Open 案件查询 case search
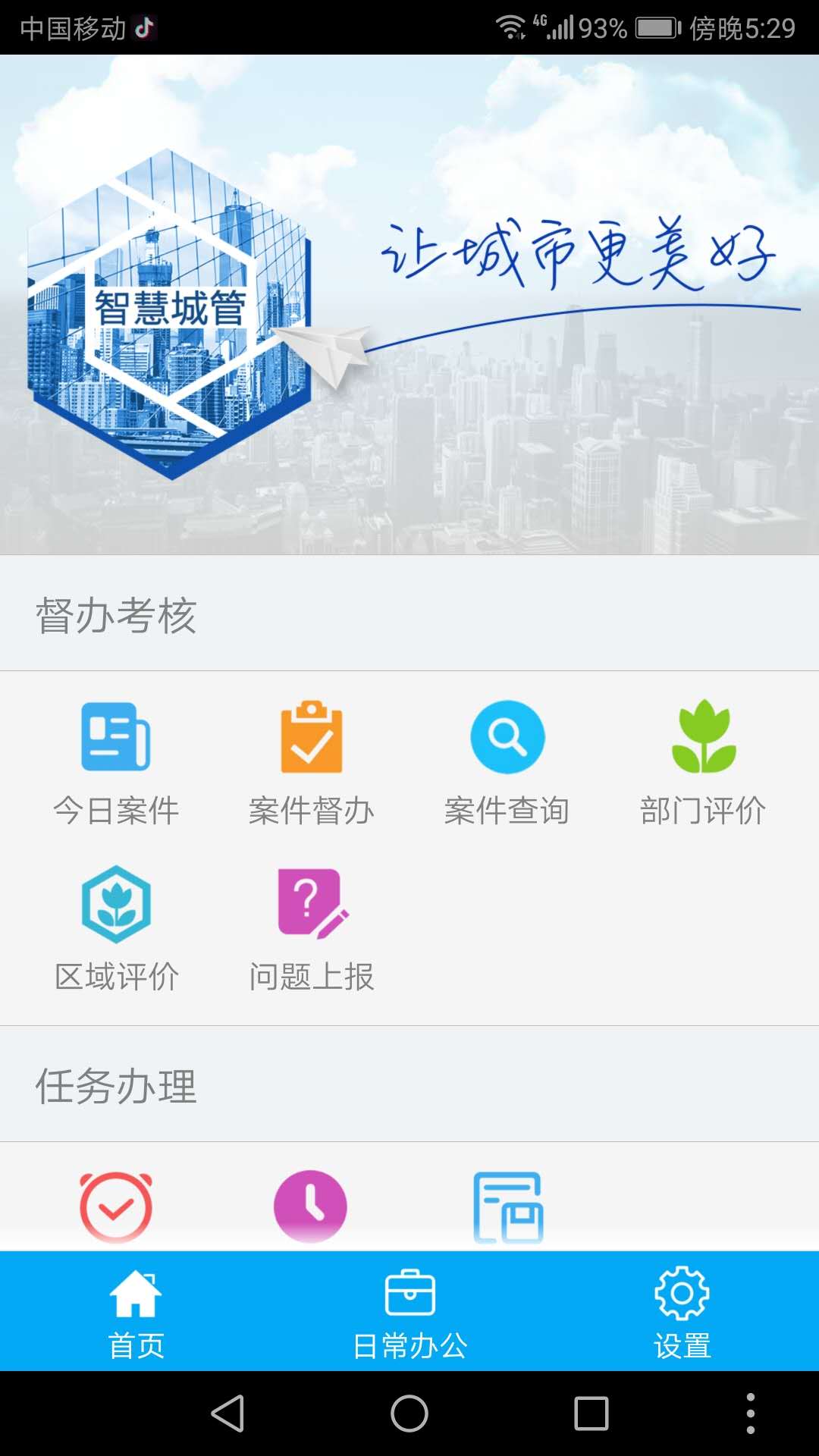Screen dimensions: 819x1456 507,762
